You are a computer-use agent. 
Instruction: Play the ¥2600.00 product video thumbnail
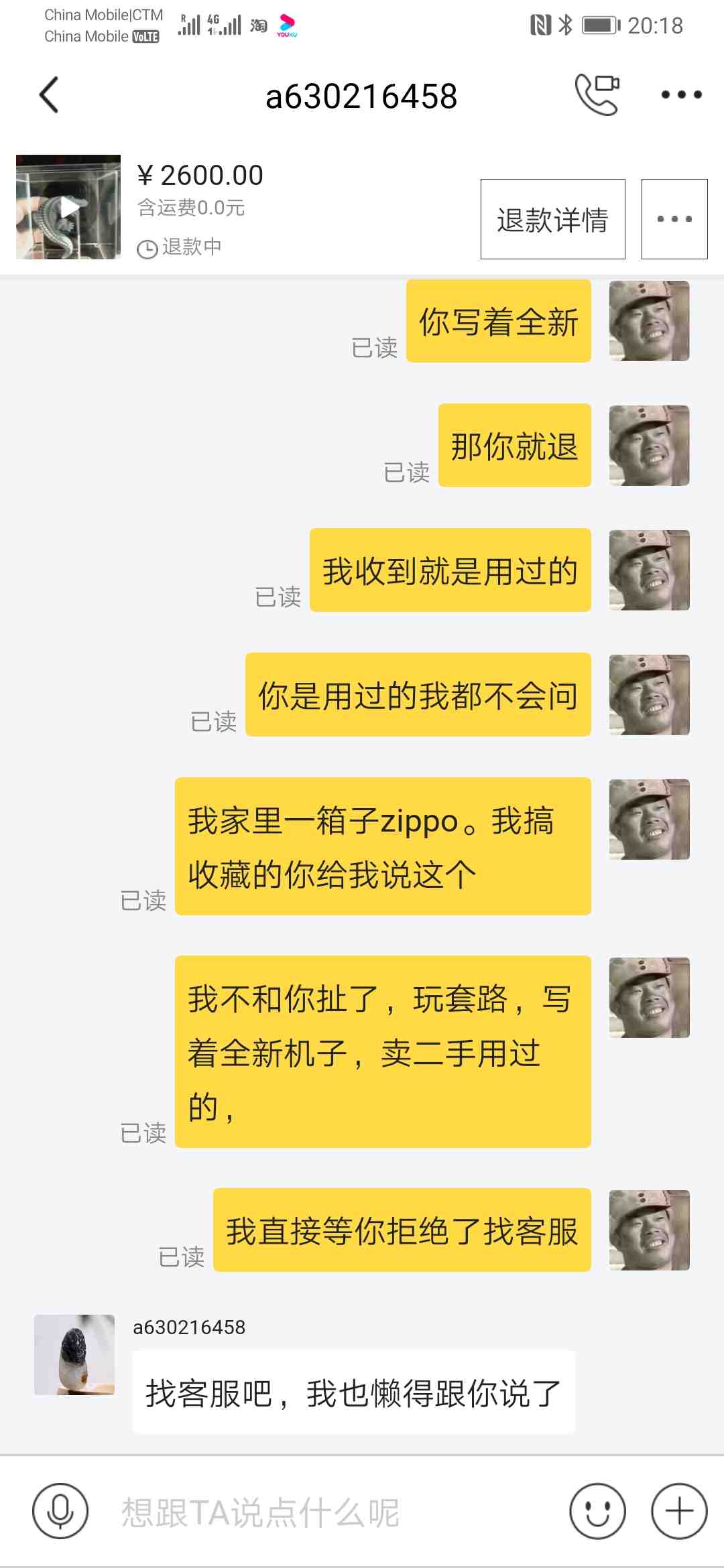(x=68, y=207)
